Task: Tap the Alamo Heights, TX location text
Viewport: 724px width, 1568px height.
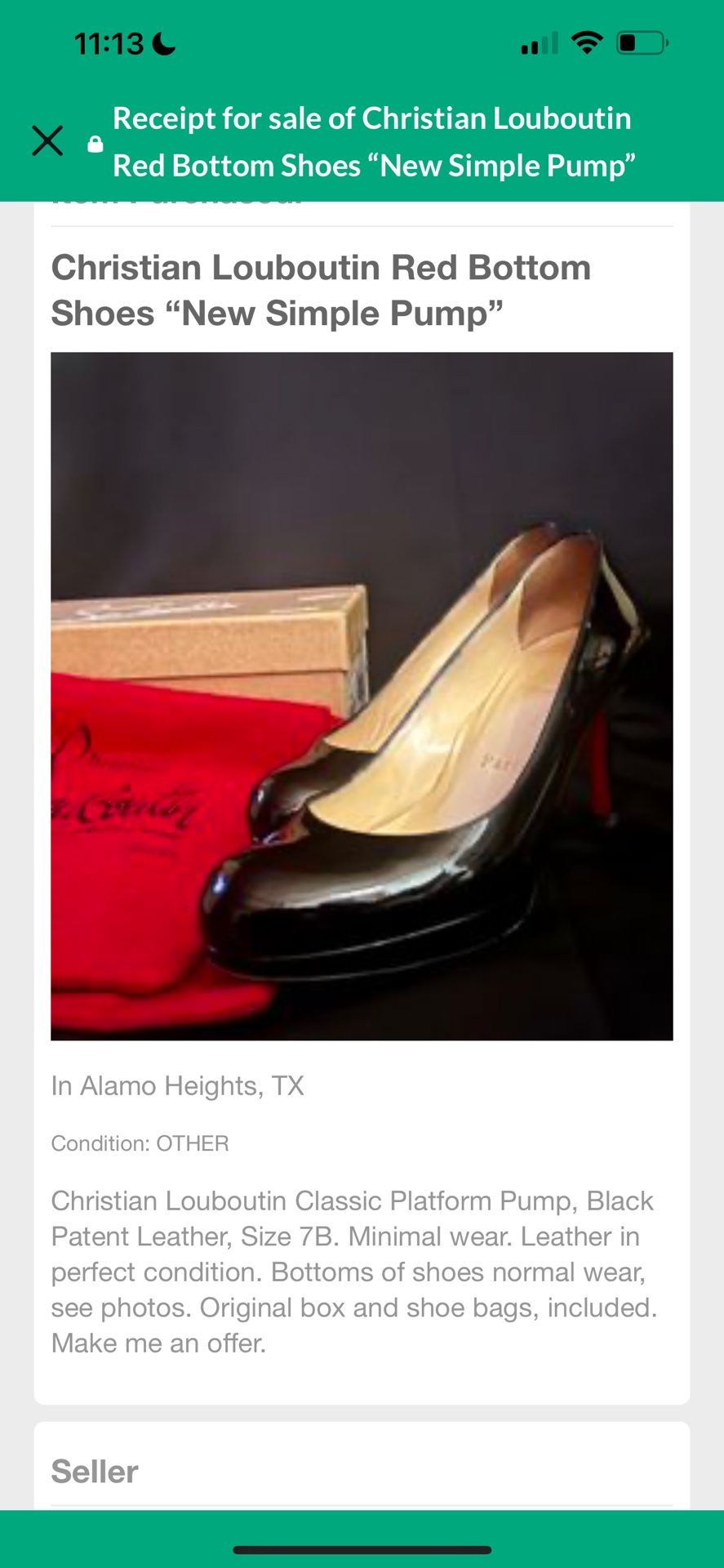Action: tap(177, 1085)
